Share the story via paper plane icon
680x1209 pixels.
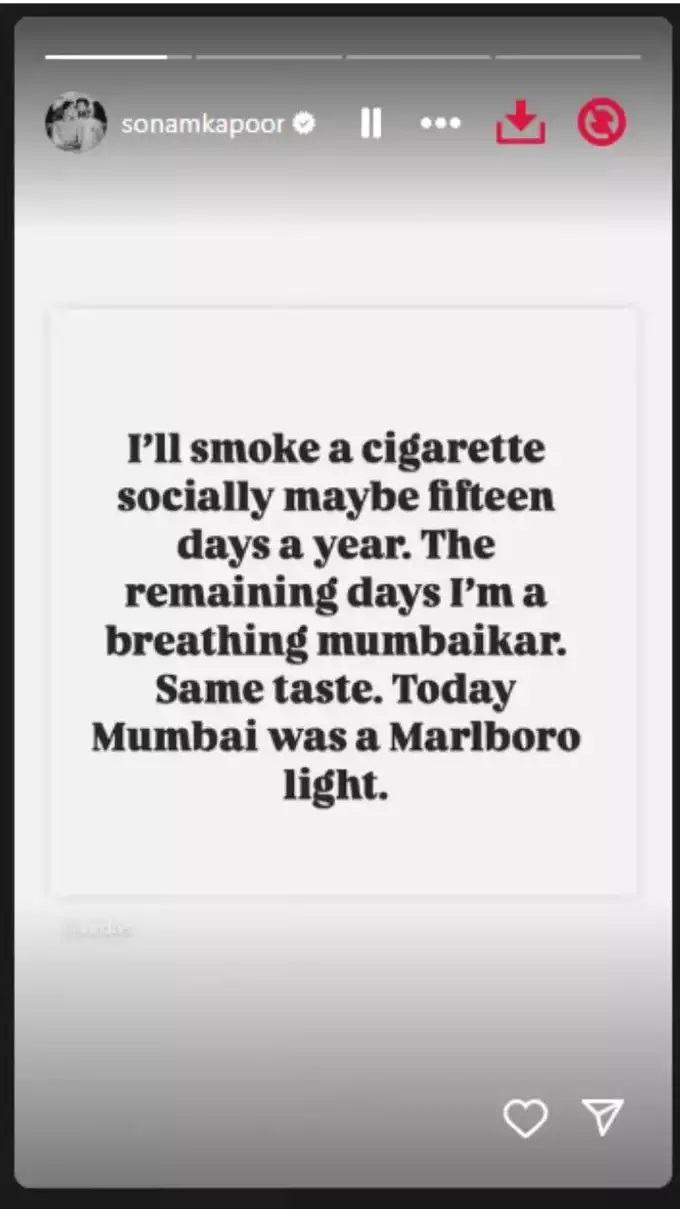604,1116
